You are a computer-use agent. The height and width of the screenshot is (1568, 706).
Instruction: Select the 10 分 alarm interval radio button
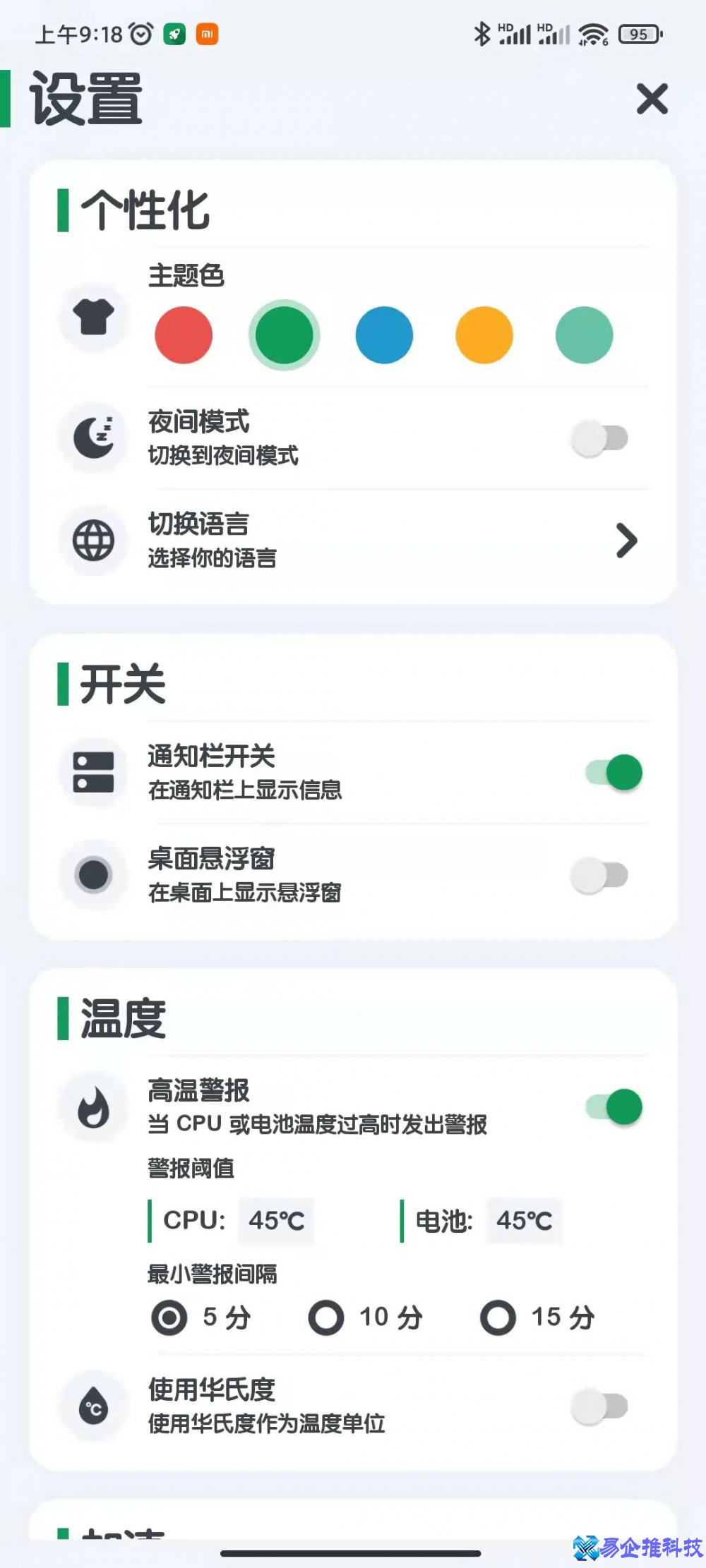pos(326,1317)
